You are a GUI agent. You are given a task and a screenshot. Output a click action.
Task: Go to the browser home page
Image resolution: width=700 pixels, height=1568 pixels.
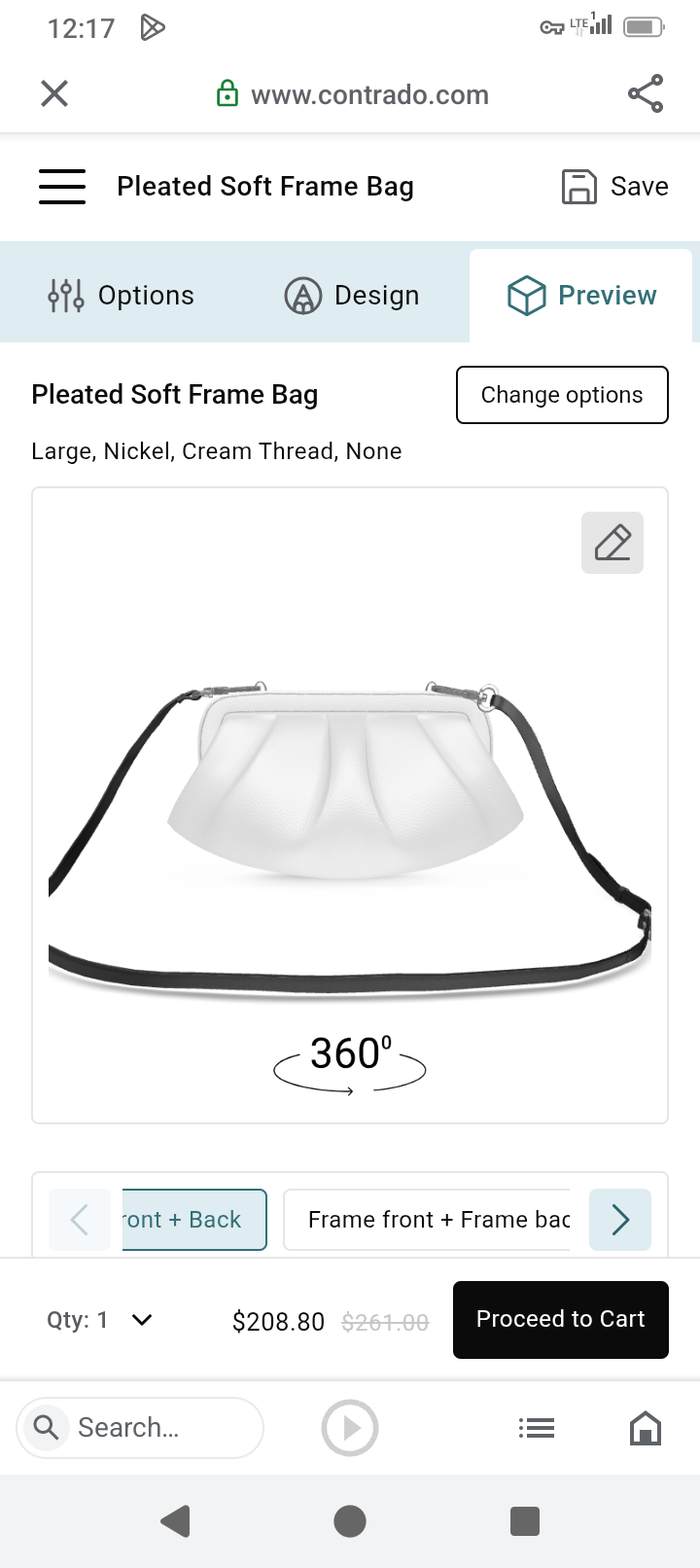click(x=646, y=1428)
